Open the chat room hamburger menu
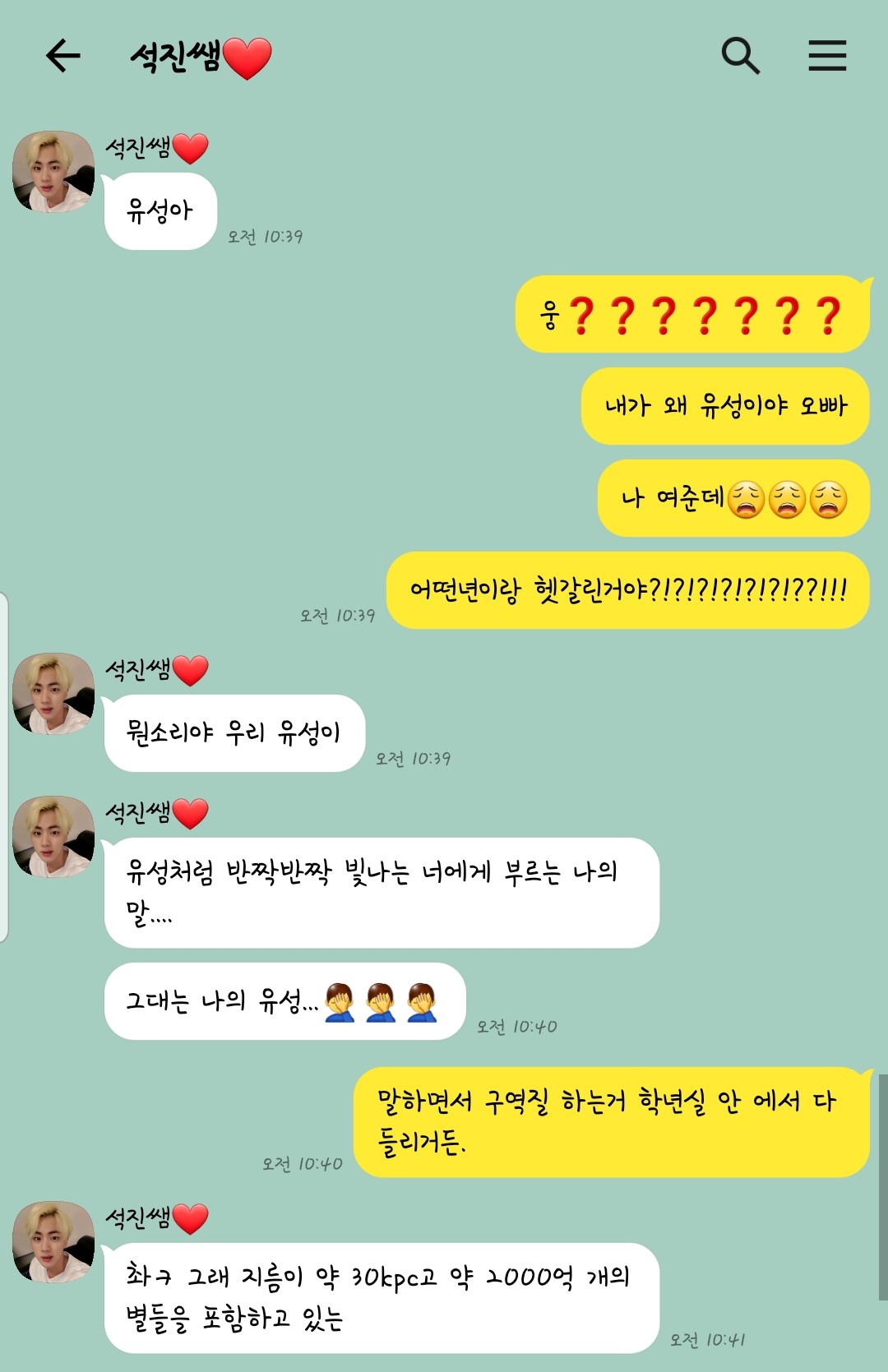This screenshot has width=888, height=1372. point(826,56)
